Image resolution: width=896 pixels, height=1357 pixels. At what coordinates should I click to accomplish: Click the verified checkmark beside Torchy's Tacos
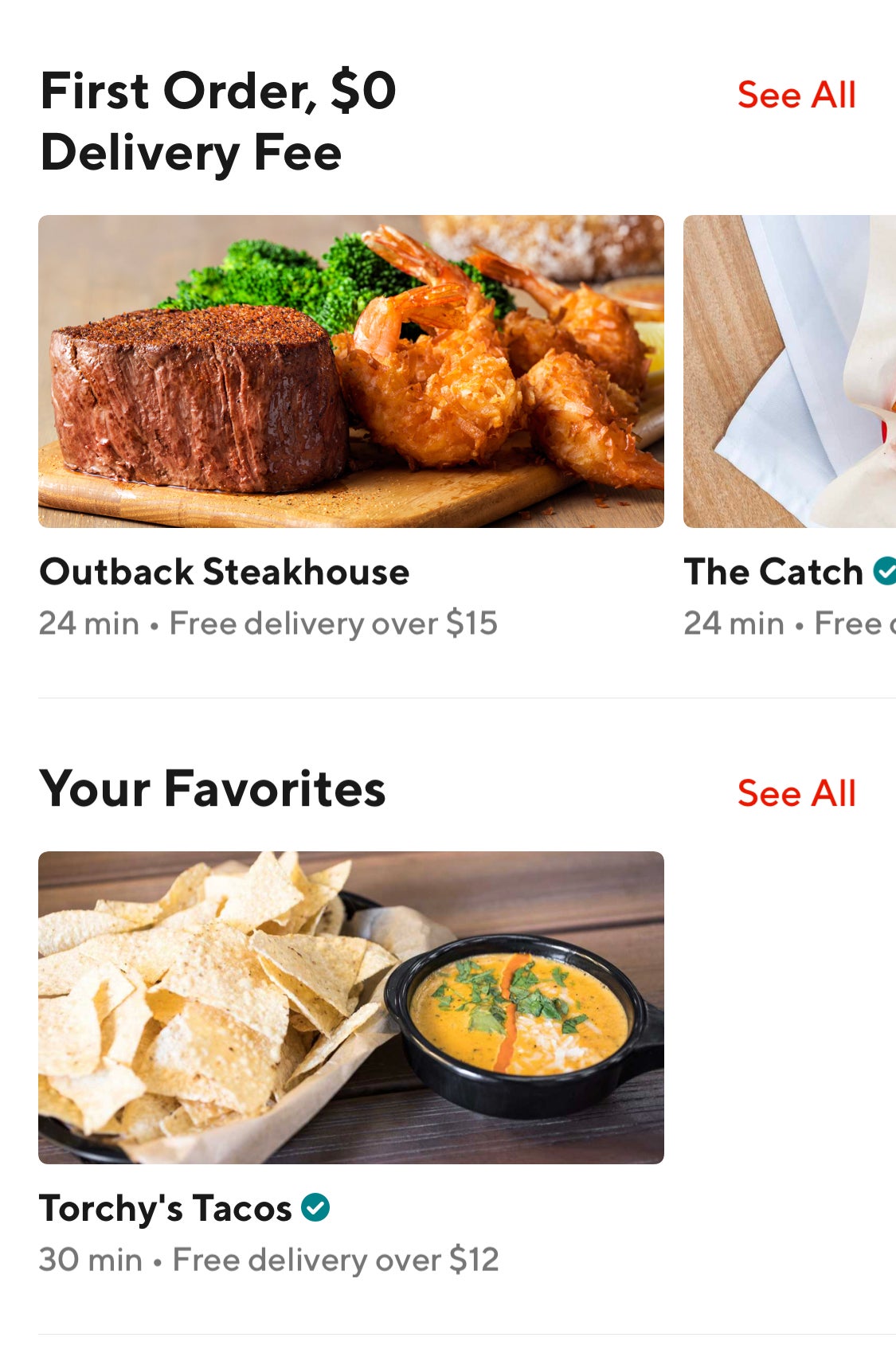[x=314, y=1209]
